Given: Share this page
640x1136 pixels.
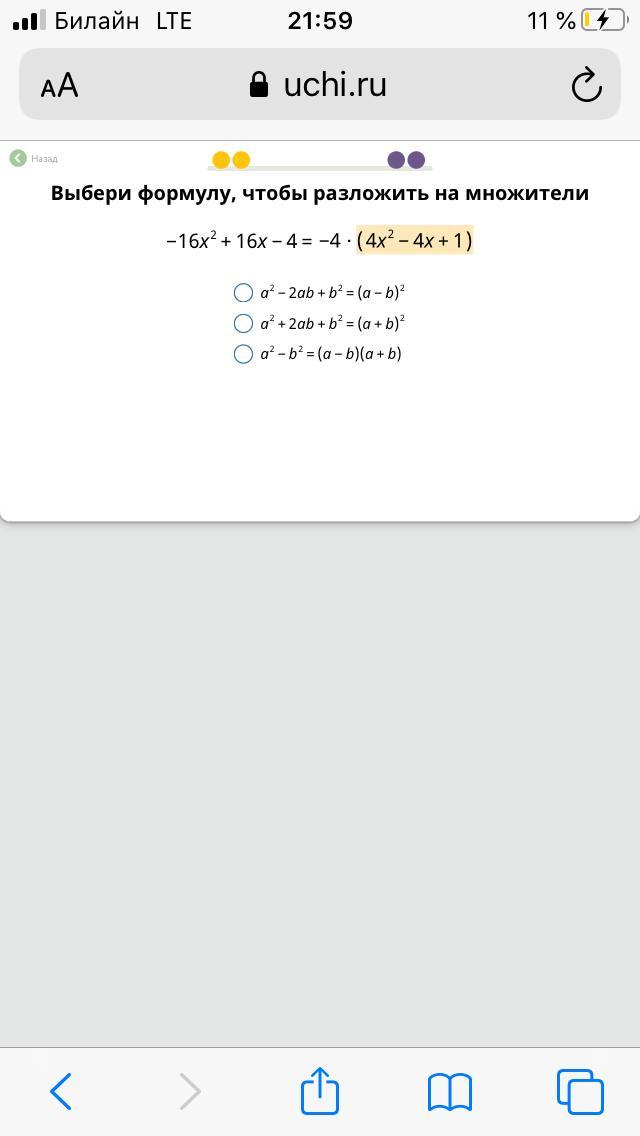Looking at the screenshot, I should [320, 1089].
